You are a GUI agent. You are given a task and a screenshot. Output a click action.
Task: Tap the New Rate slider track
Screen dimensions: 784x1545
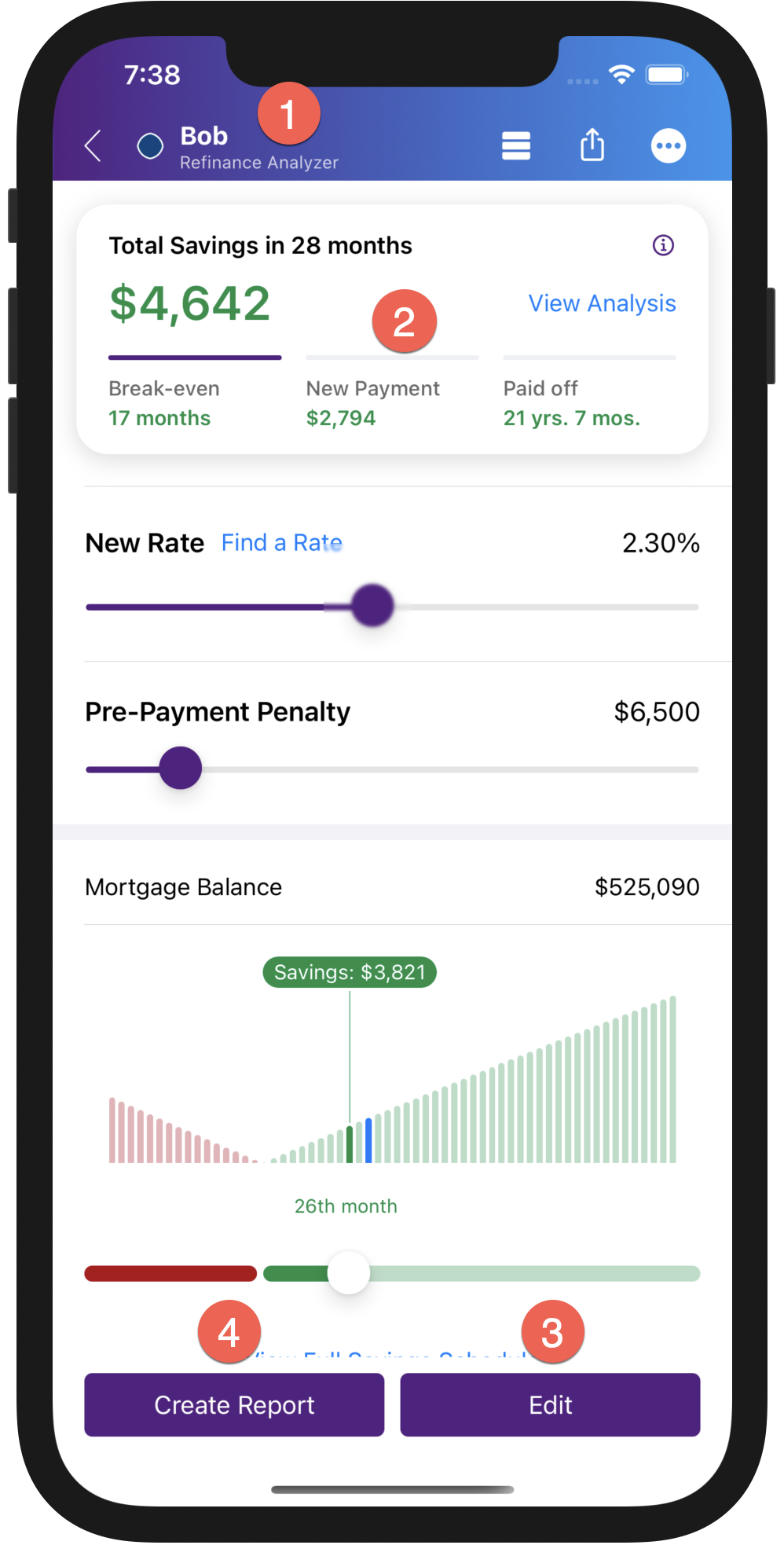pos(392,607)
